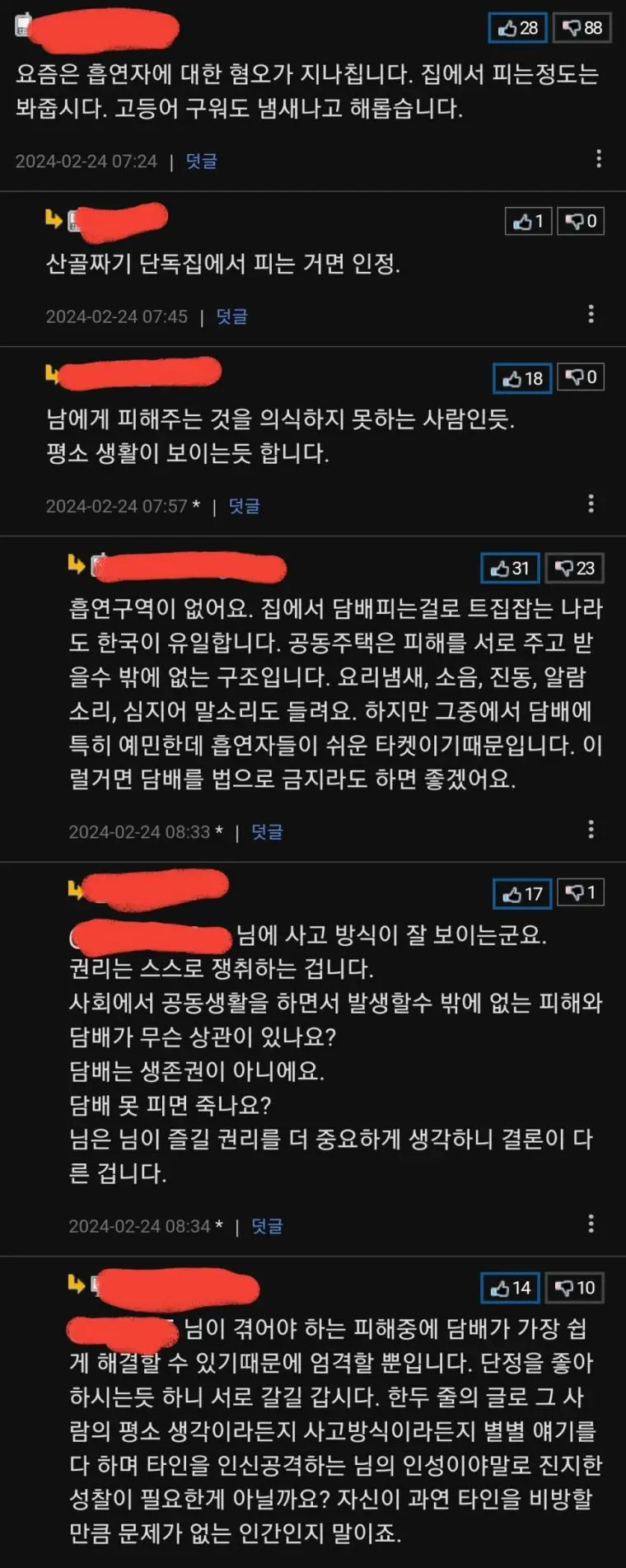Open overflow menu on 07:24 comment

click(599, 159)
